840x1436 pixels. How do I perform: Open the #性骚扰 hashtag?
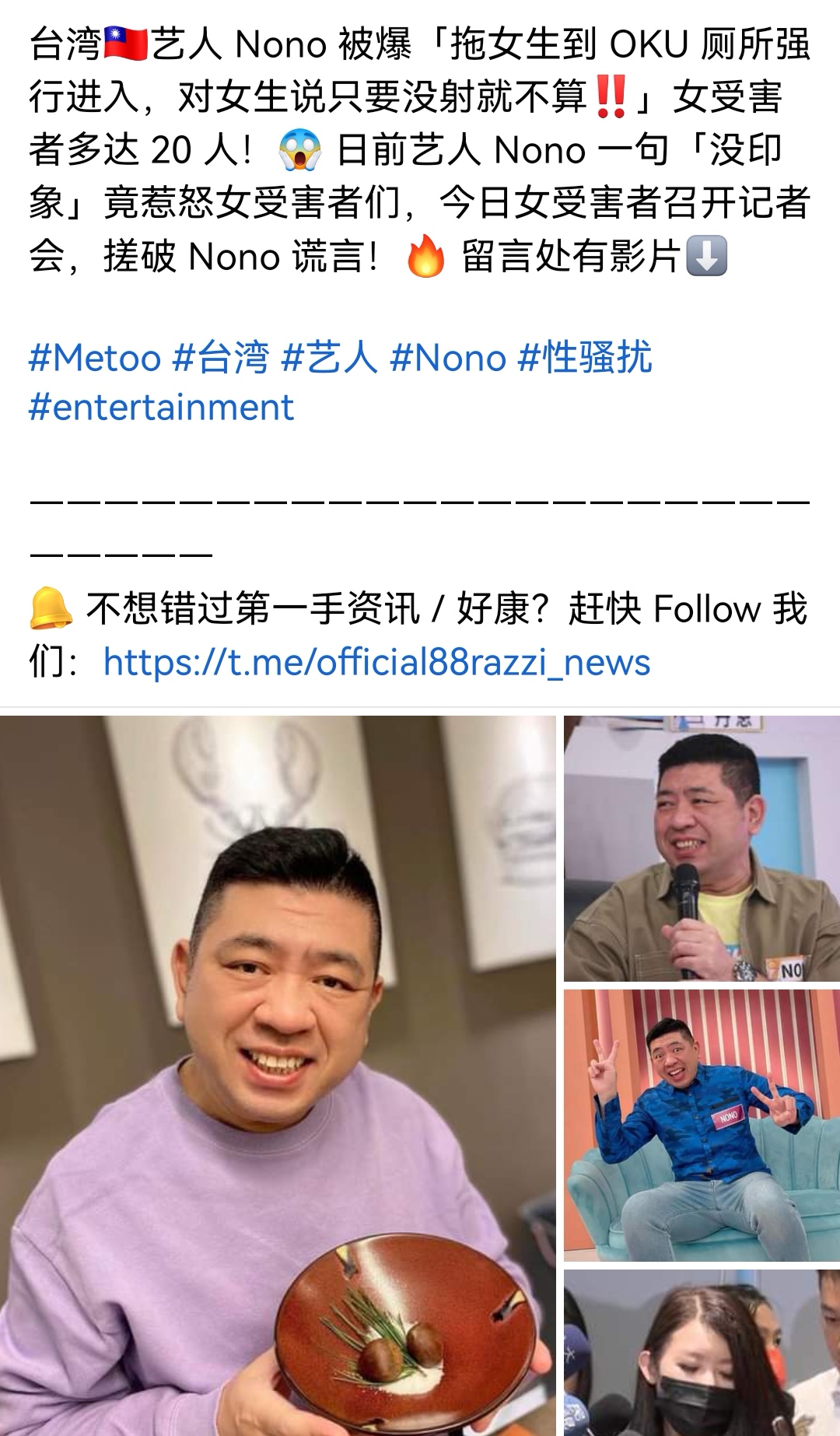[585, 359]
